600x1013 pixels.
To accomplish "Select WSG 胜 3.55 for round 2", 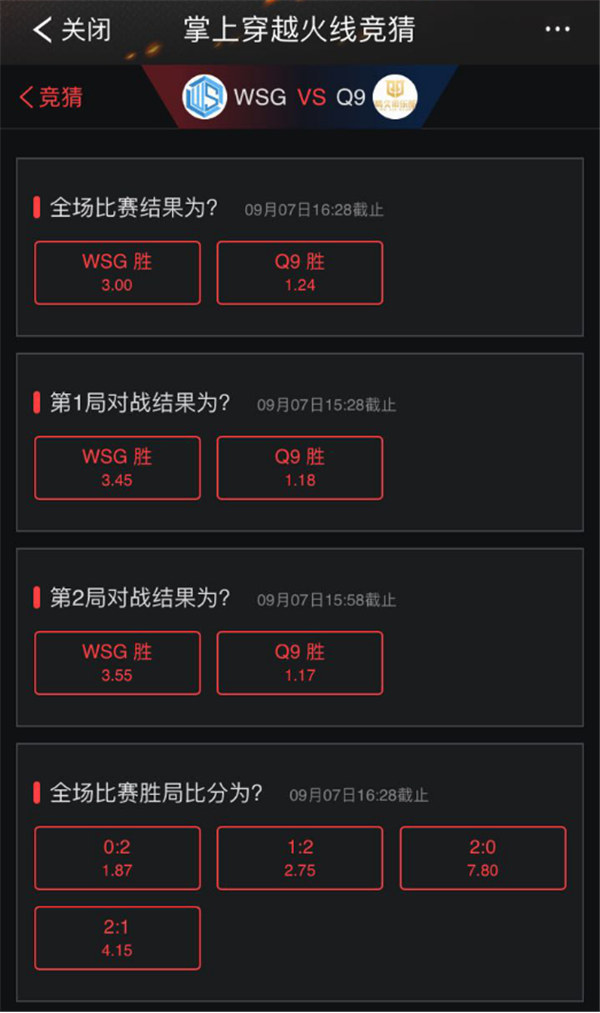I will tap(118, 663).
